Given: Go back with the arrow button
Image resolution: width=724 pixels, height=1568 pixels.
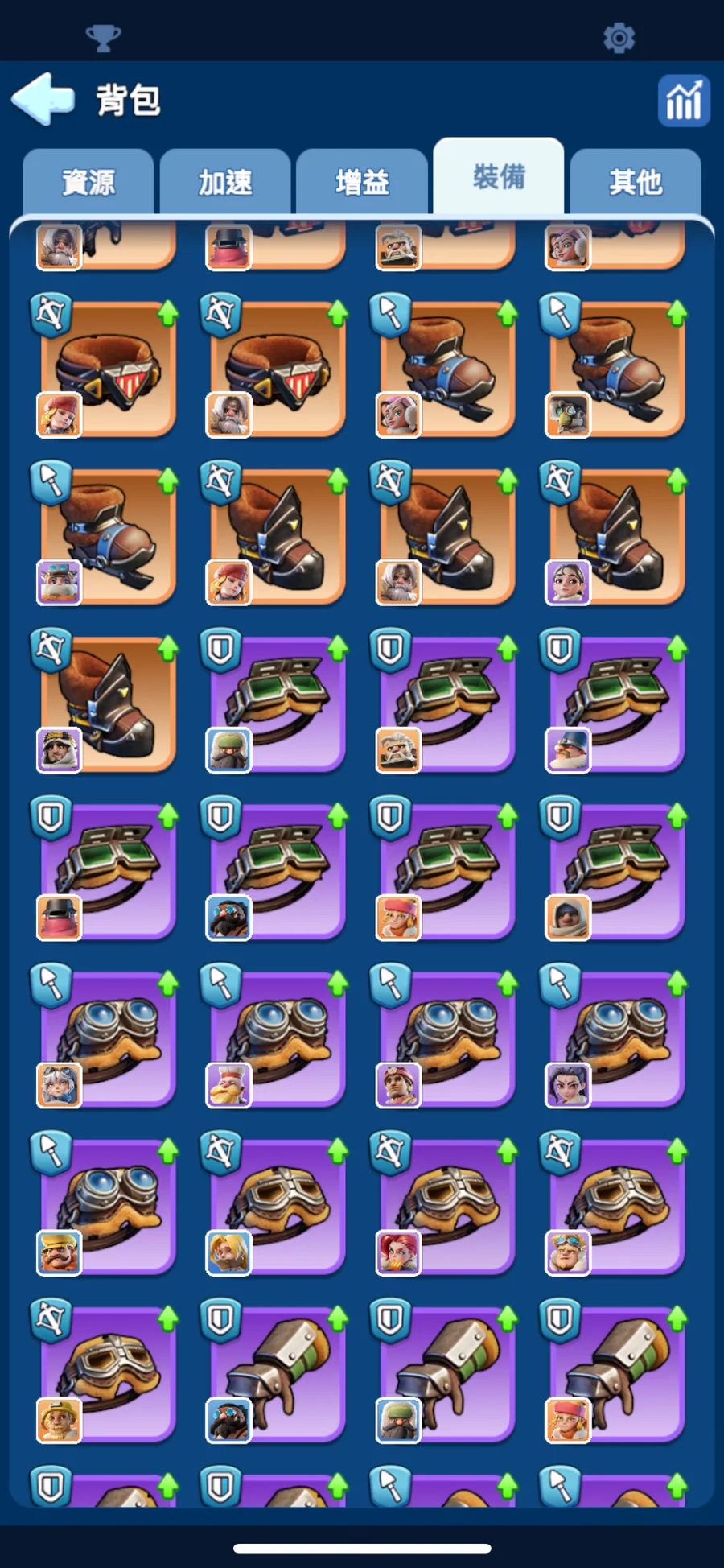Looking at the screenshot, I should (43, 100).
